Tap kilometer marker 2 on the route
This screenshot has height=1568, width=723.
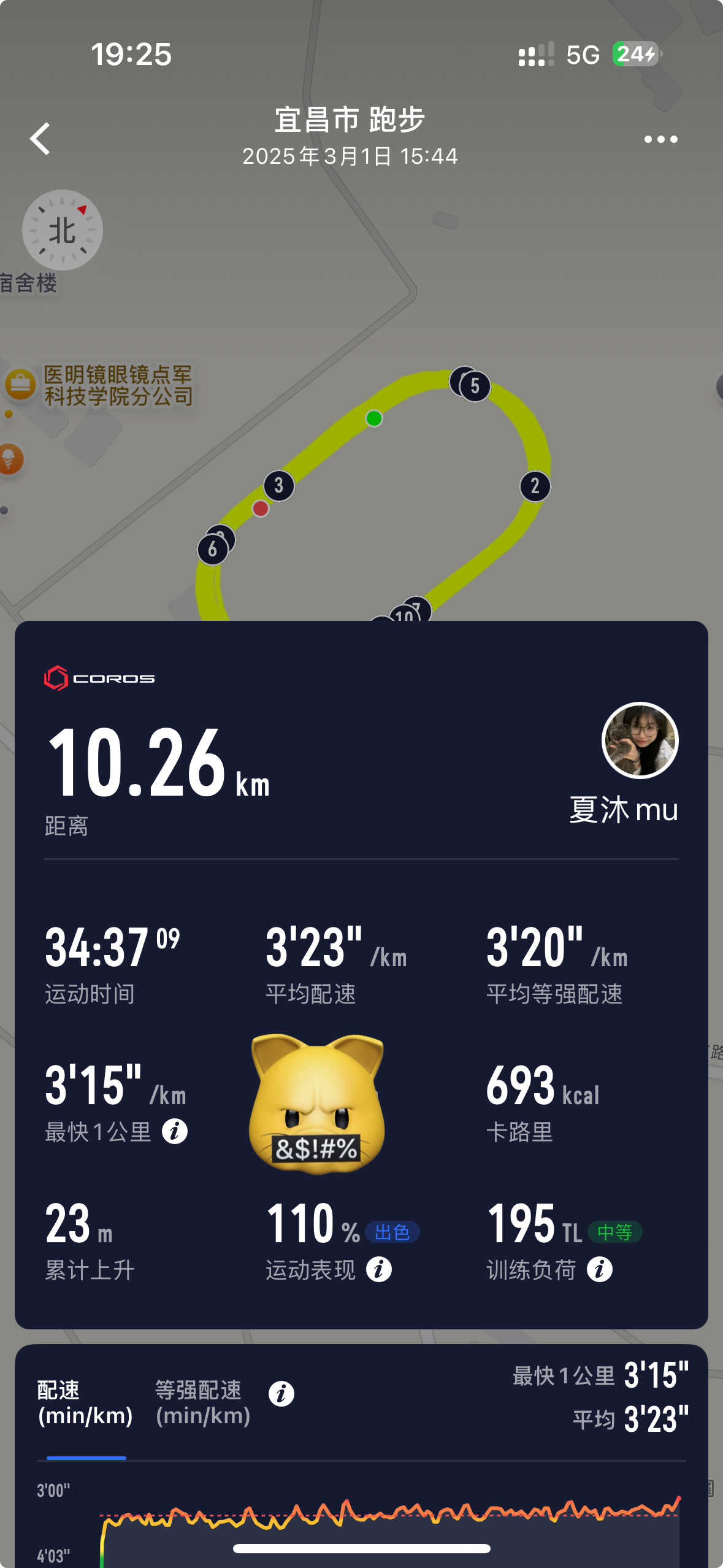[535, 486]
